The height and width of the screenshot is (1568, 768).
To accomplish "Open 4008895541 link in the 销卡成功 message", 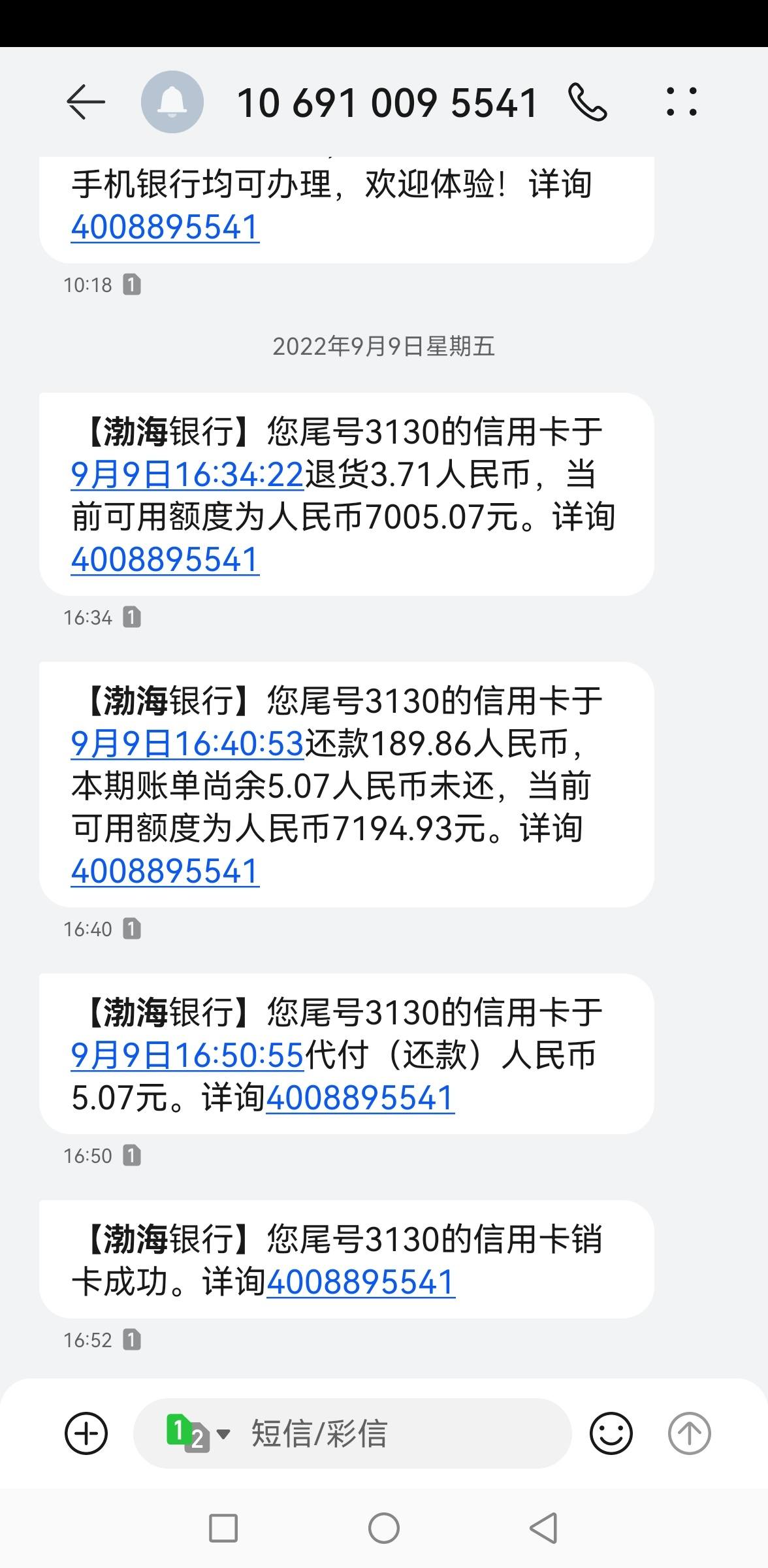I will [x=360, y=1282].
